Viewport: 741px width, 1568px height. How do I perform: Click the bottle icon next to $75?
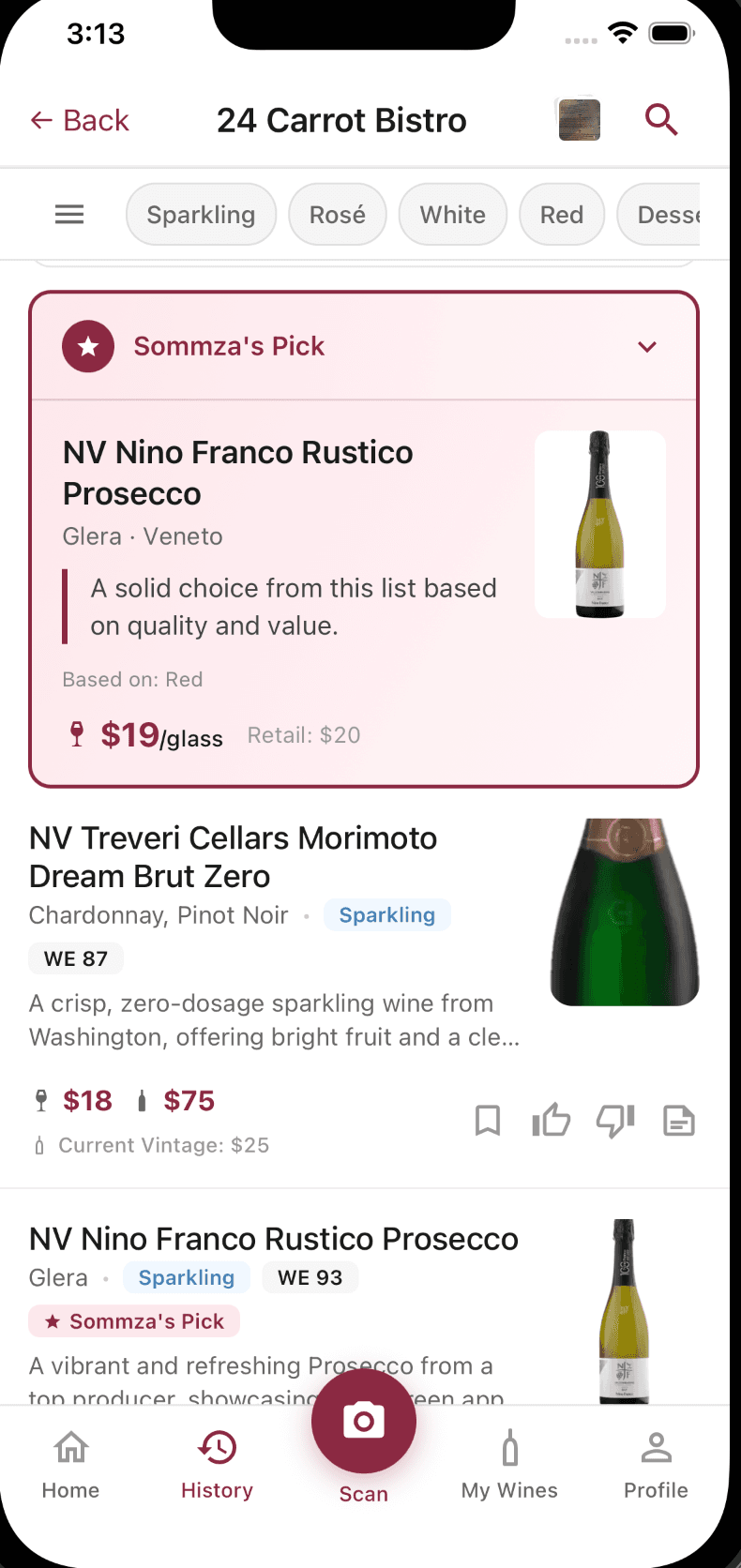click(x=141, y=1099)
